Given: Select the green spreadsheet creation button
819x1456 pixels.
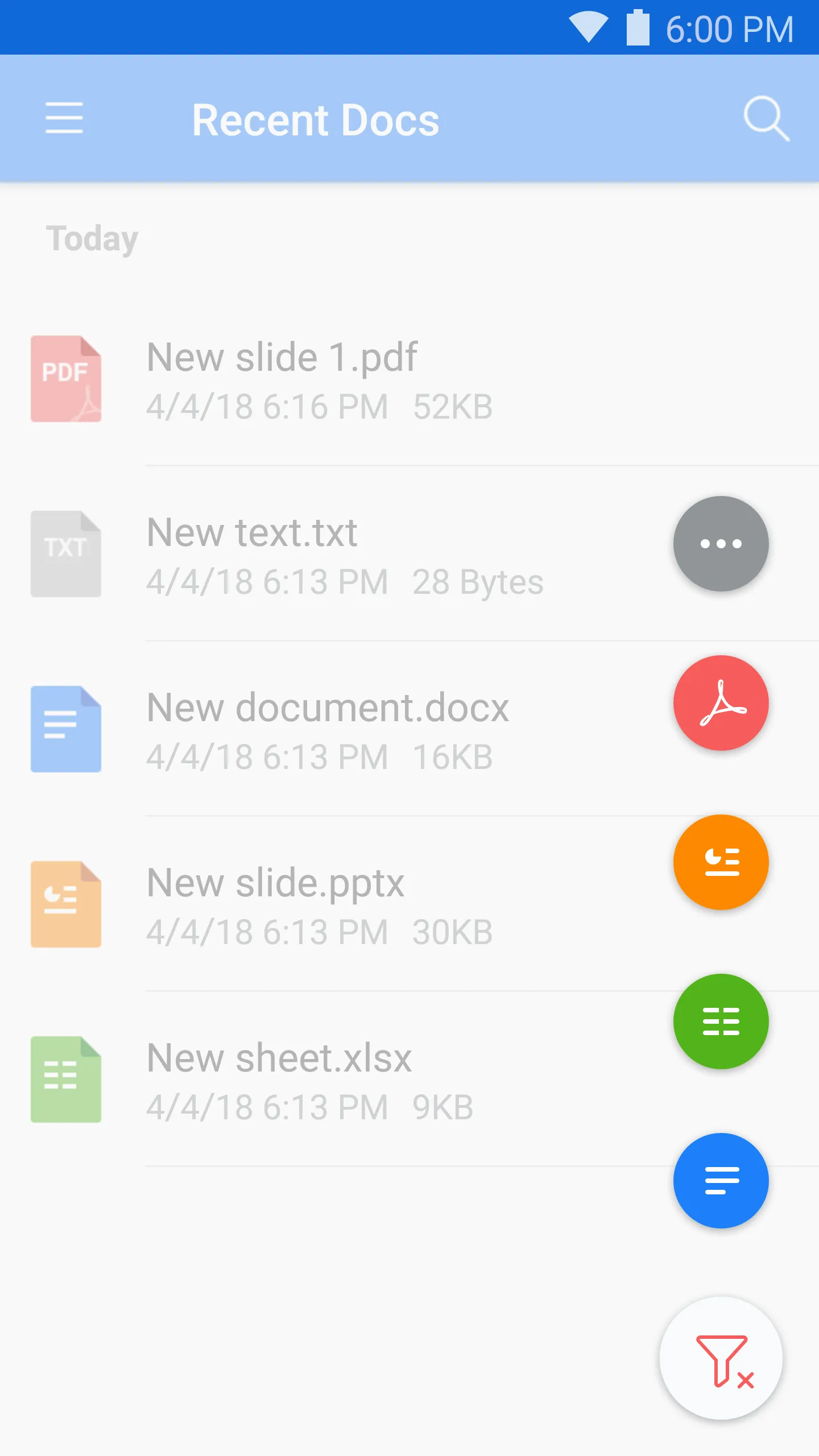Looking at the screenshot, I should (x=720, y=1021).
